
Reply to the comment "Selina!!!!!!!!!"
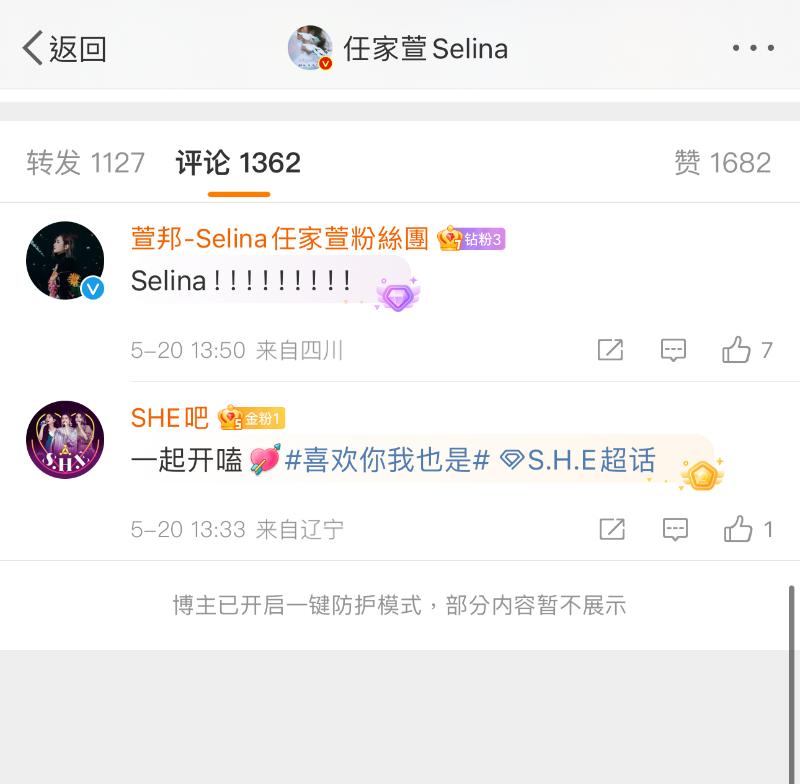[674, 350]
